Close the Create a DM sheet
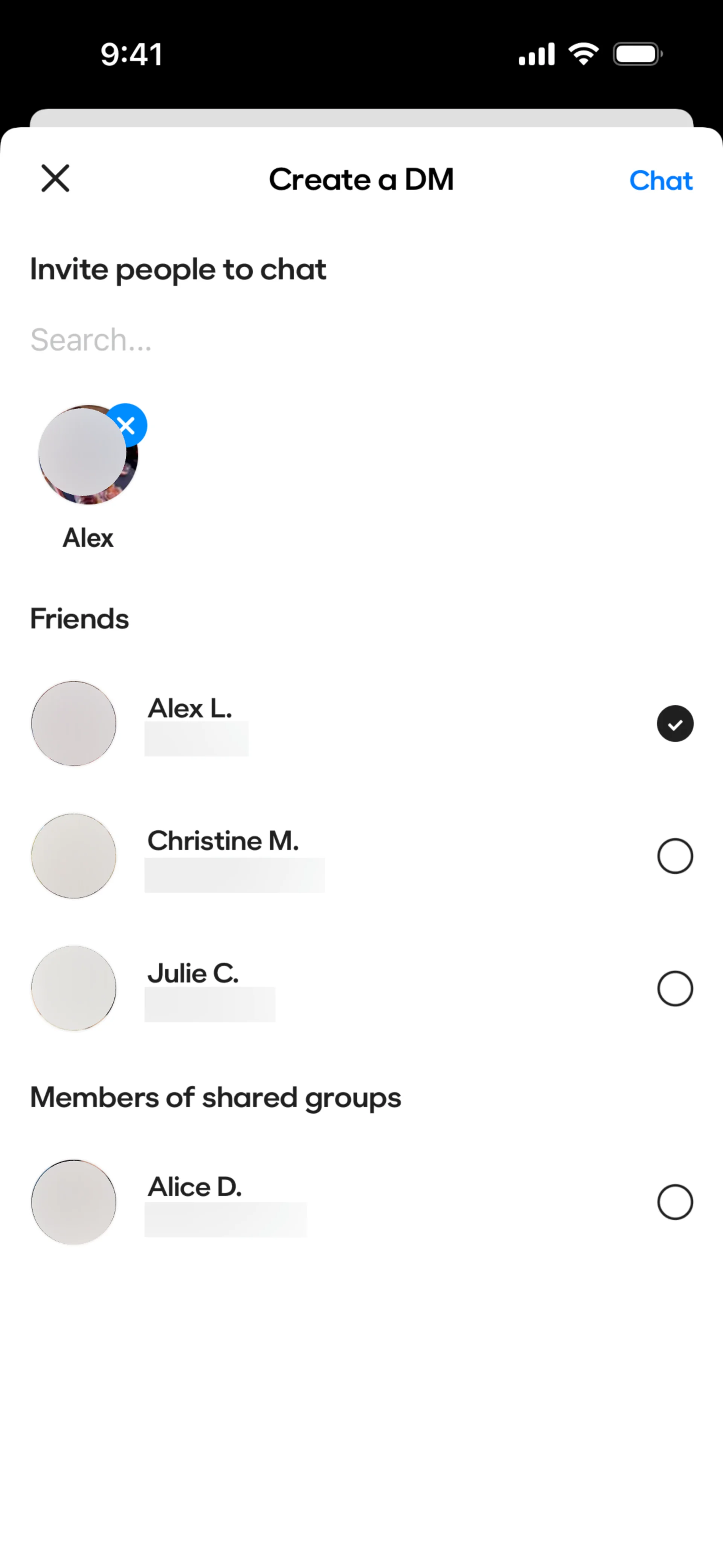 pyautogui.click(x=55, y=178)
